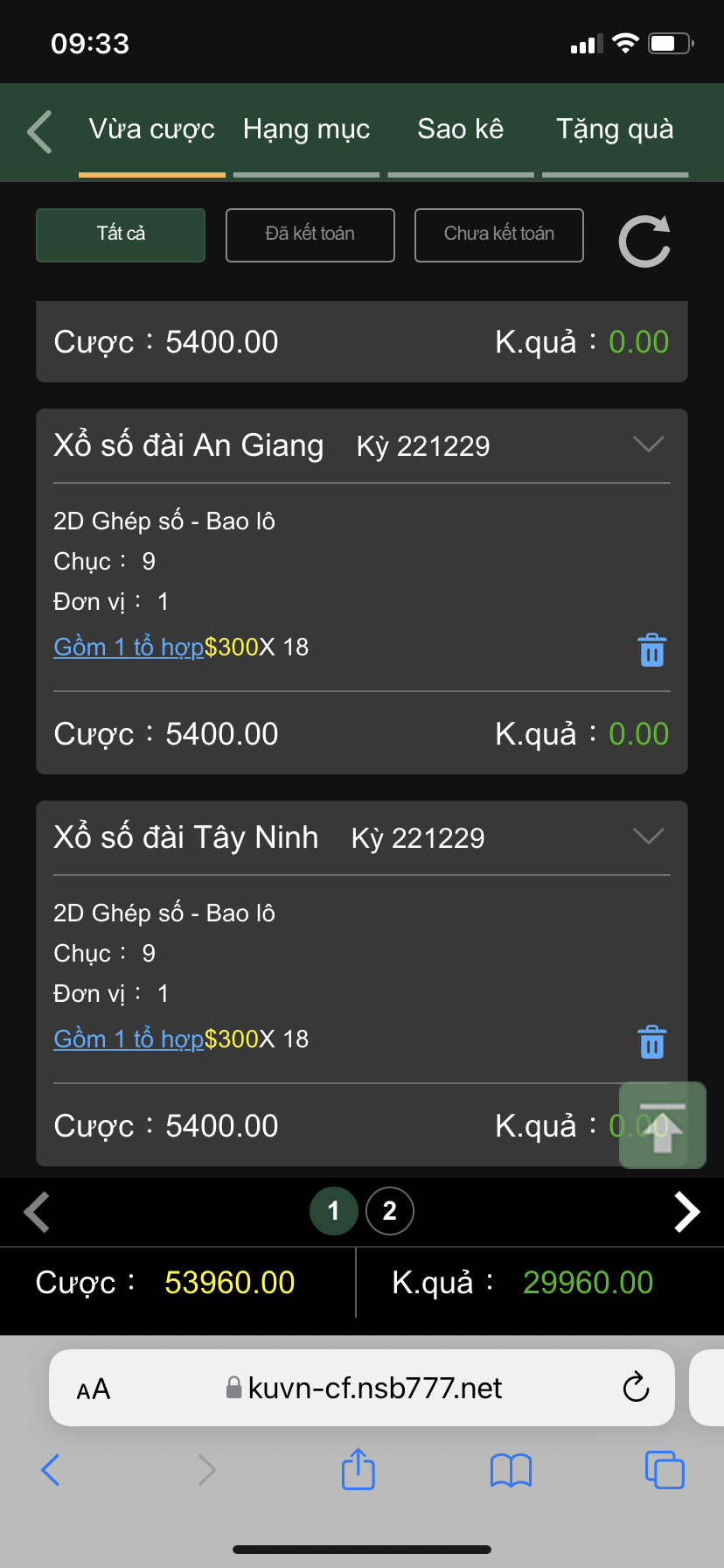Viewport: 724px width, 1568px height.
Task: Expand the Xổ số đài Tây Ninh card
Action: click(x=648, y=836)
